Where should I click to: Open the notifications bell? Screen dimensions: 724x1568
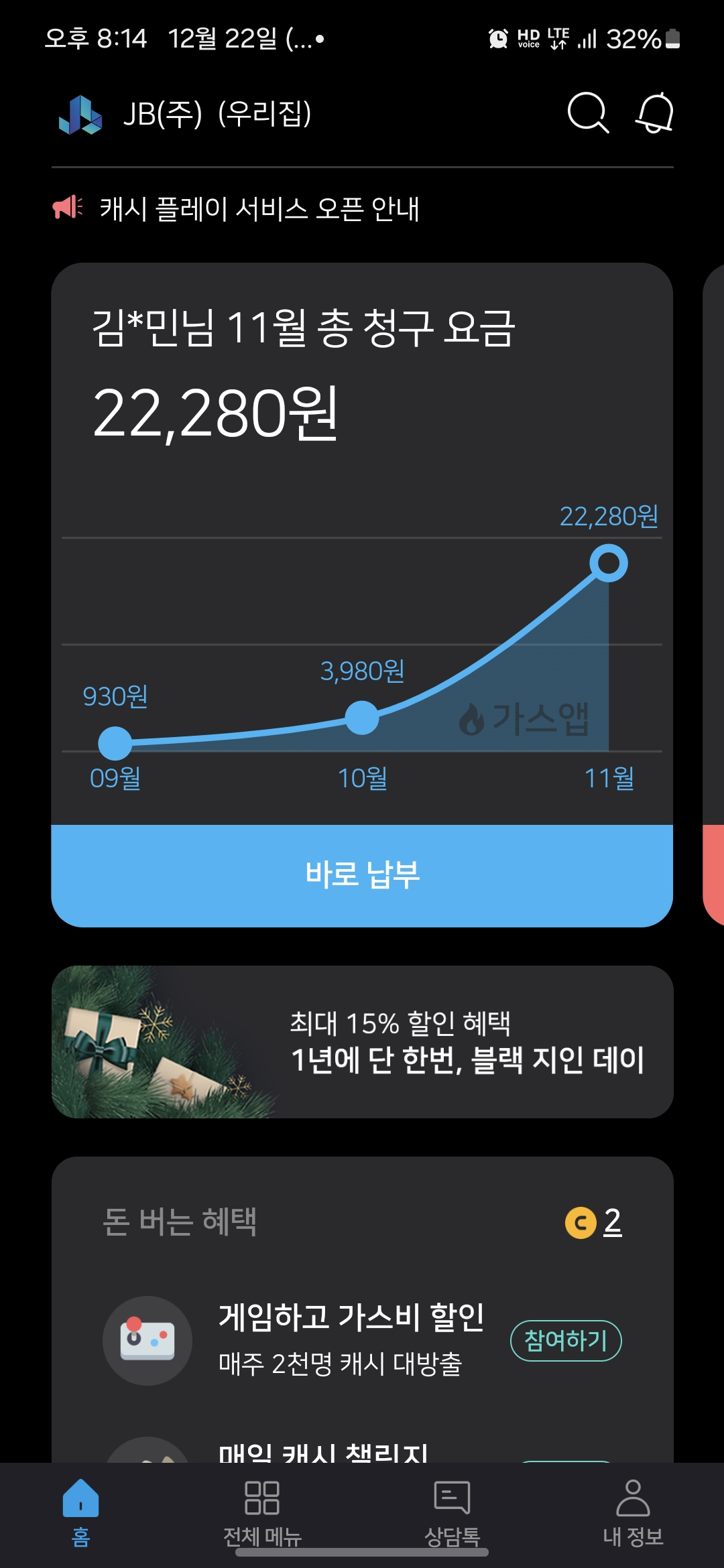(654, 113)
